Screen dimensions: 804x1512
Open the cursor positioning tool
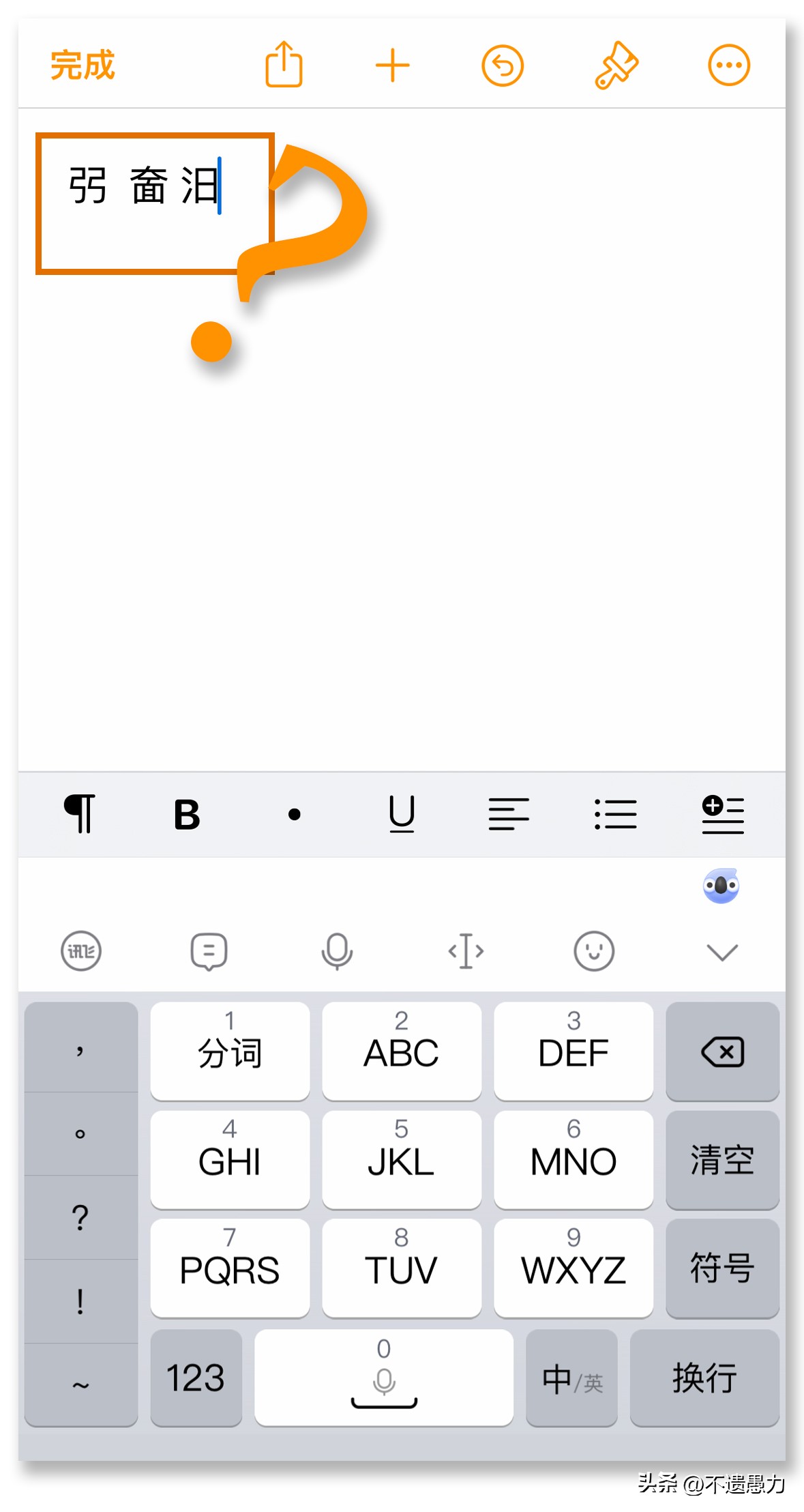pyautogui.click(x=466, y=950)
